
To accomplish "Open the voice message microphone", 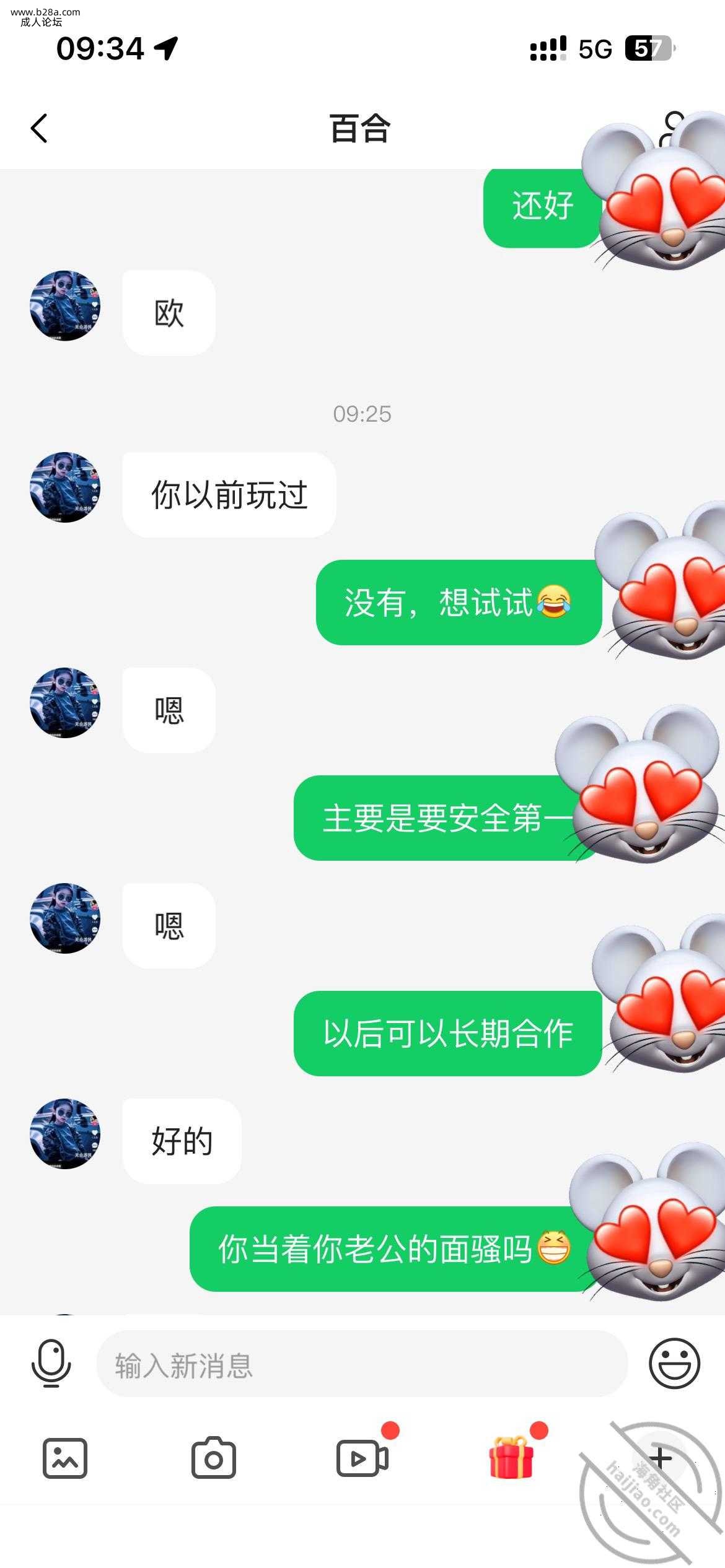I will (x=51, y=1364).
